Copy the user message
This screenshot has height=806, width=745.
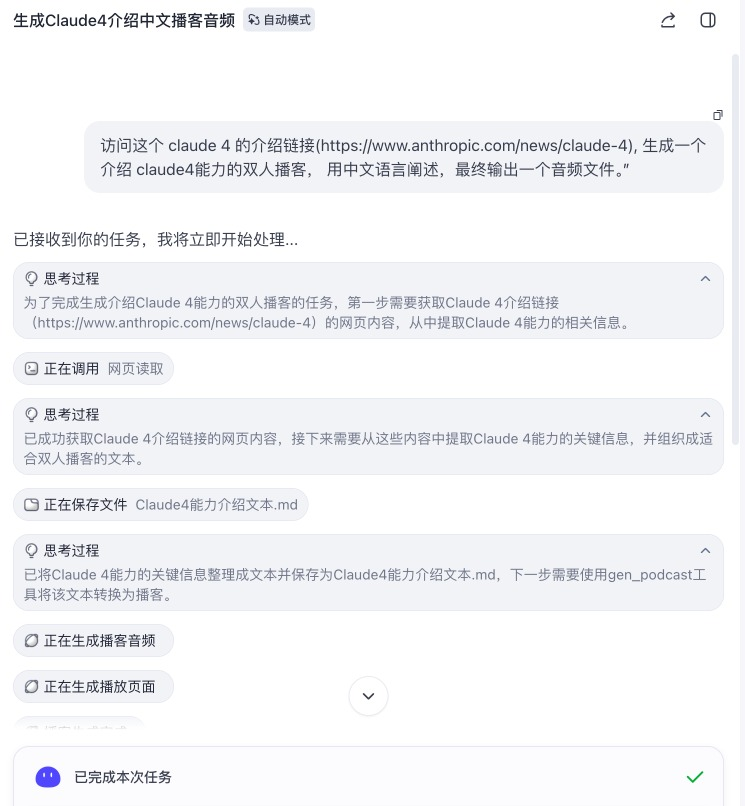point(717,115)
